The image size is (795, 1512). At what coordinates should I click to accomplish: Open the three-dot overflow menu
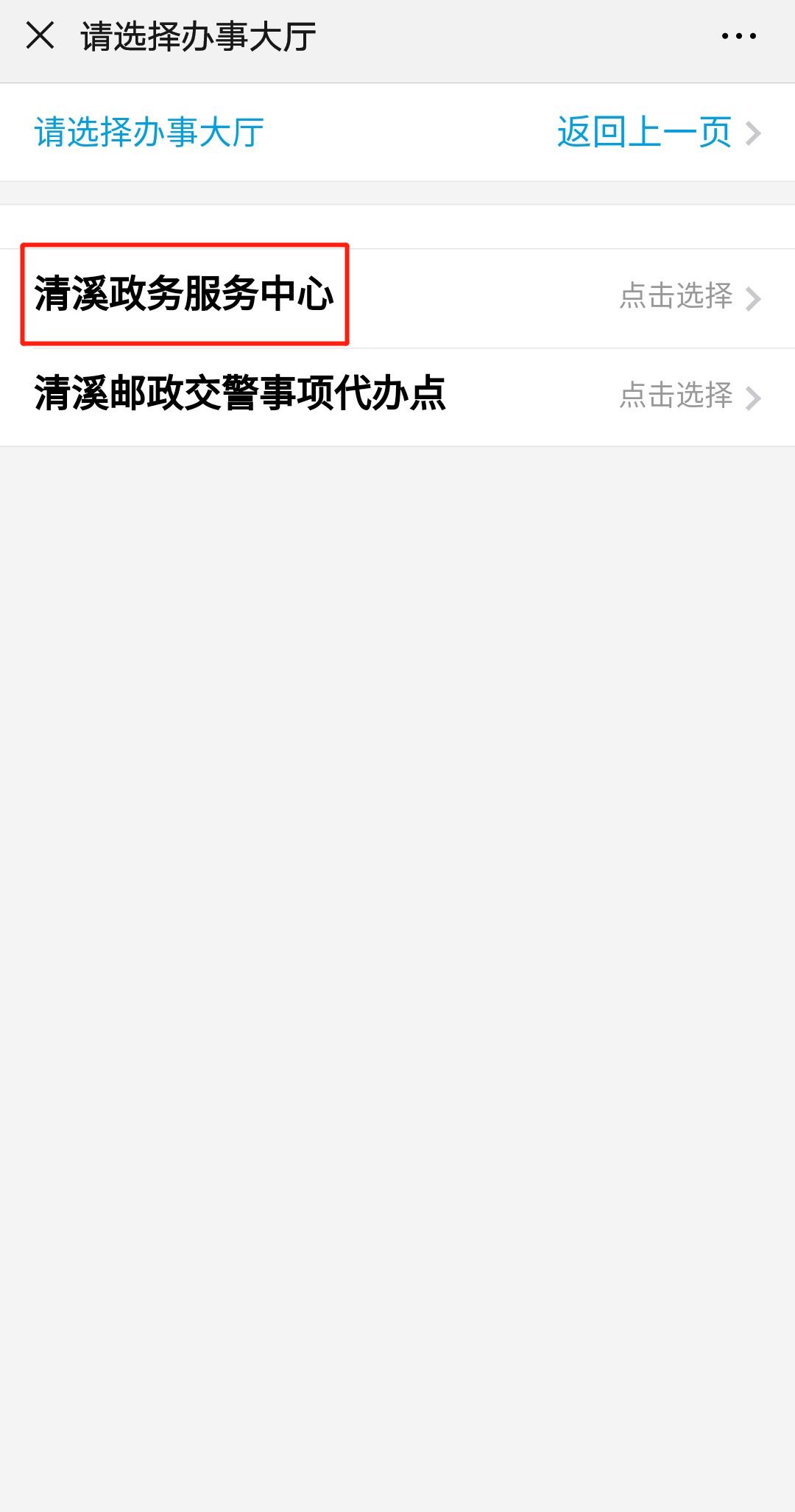tap(738, 35)
